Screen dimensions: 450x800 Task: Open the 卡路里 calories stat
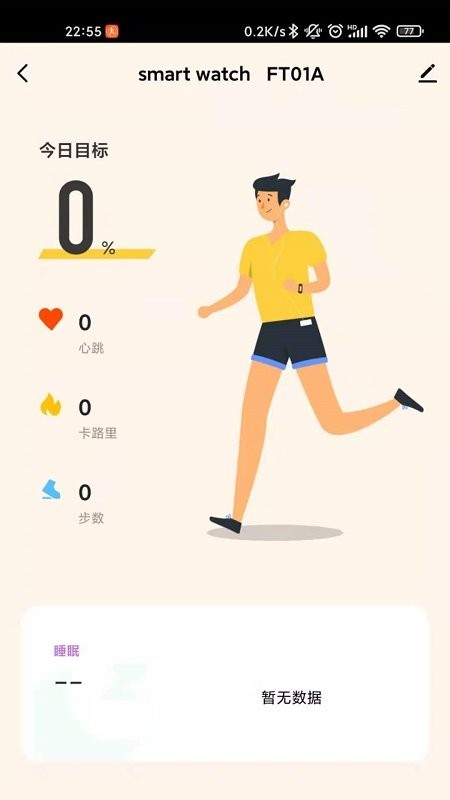pos(79,416)
